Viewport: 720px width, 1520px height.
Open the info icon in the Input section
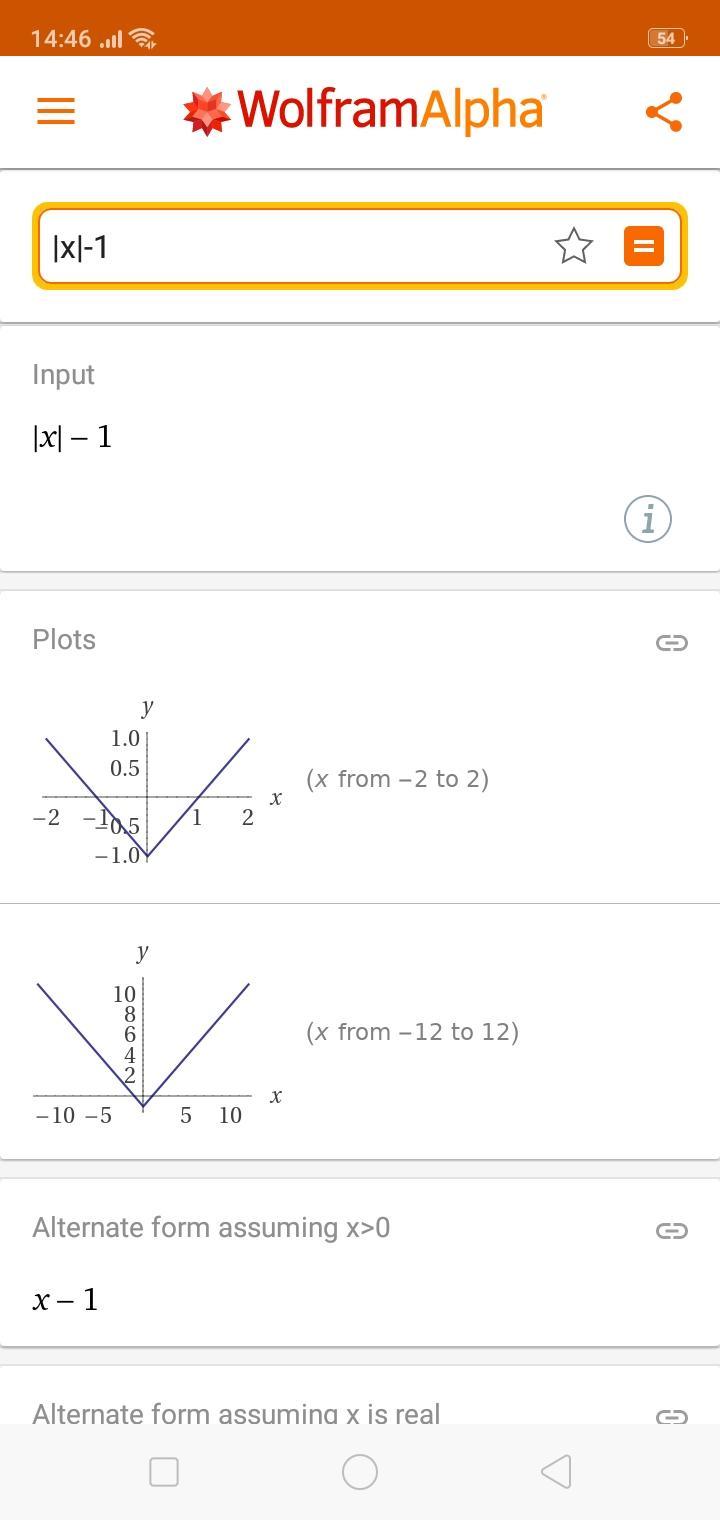pos(648,519)
